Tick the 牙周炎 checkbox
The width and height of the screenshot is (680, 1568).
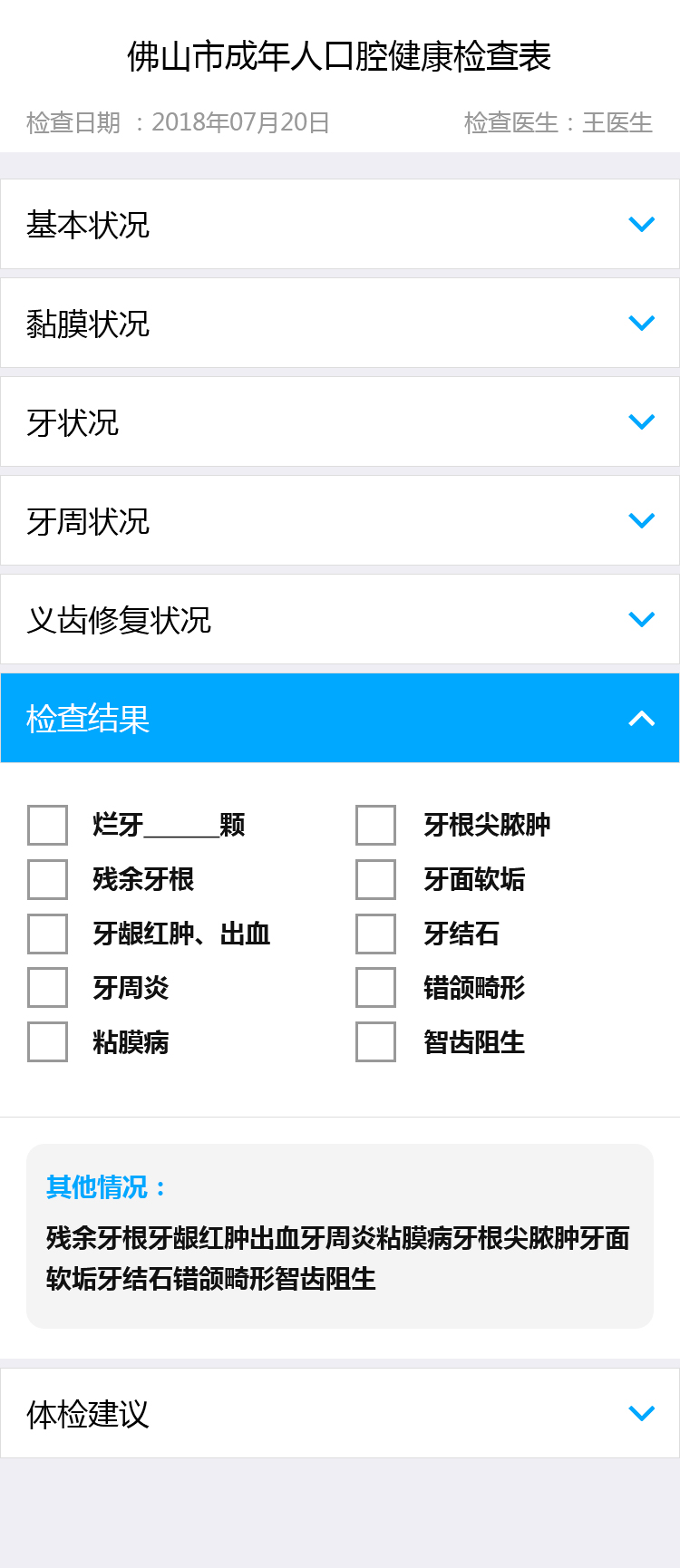48,988
